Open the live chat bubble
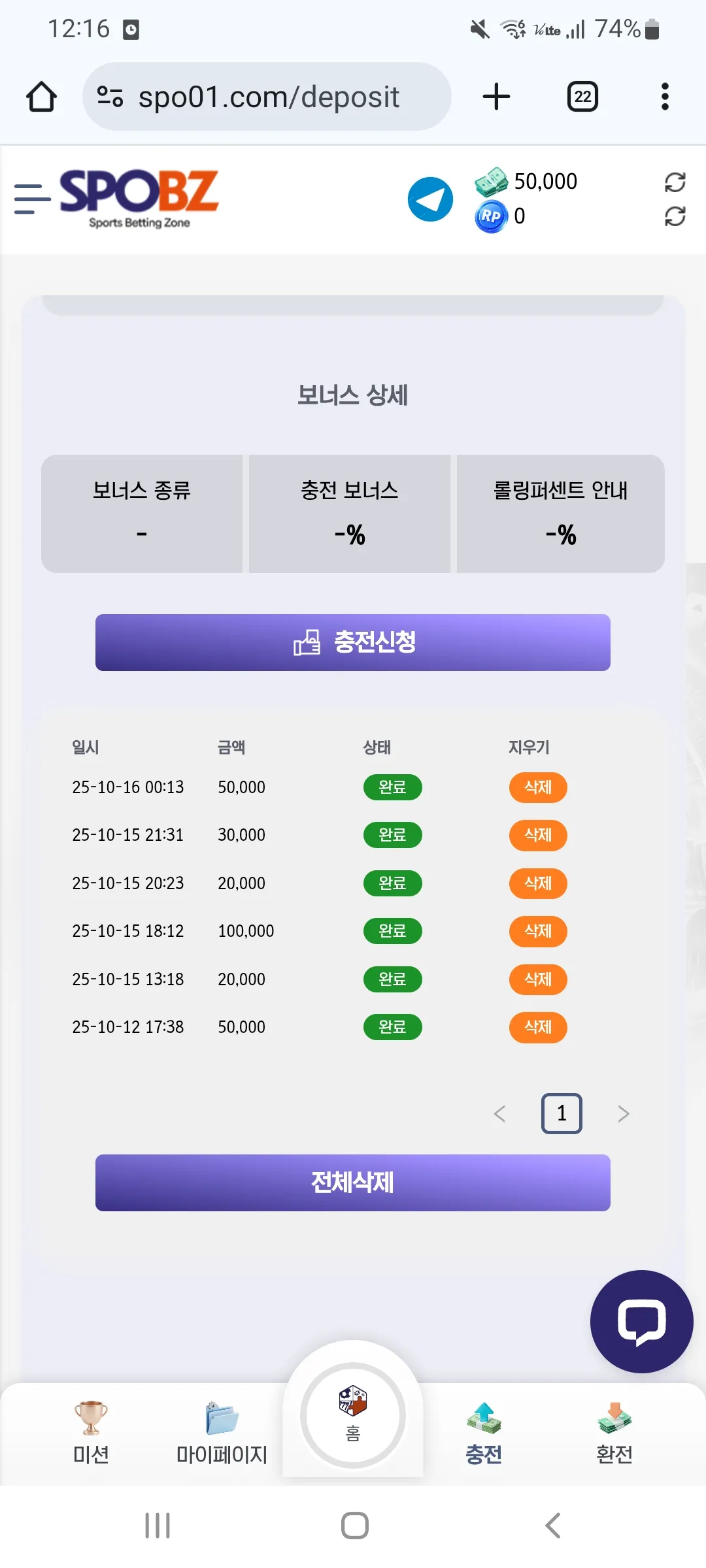 coord(641,1322)
